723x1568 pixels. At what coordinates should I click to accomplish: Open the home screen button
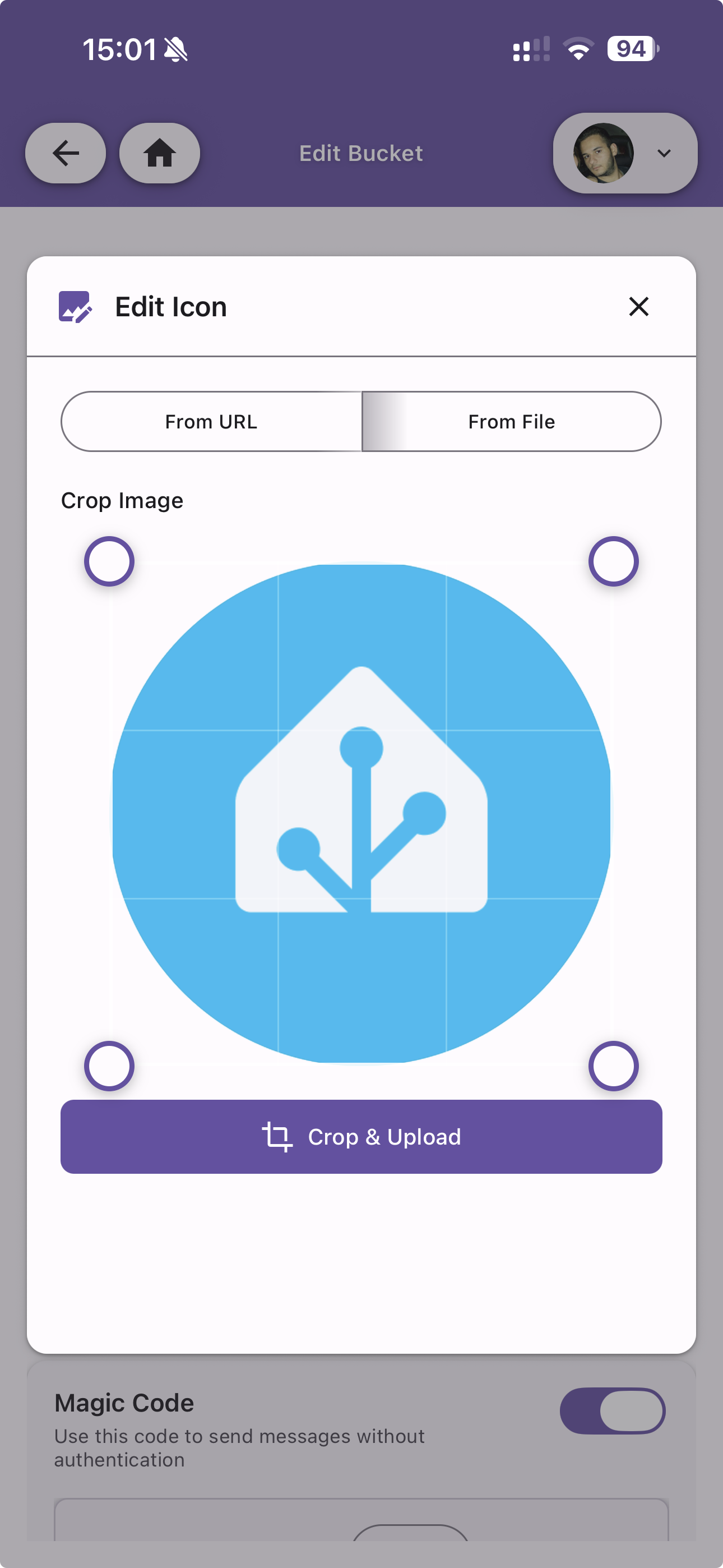tap(159, 153)
